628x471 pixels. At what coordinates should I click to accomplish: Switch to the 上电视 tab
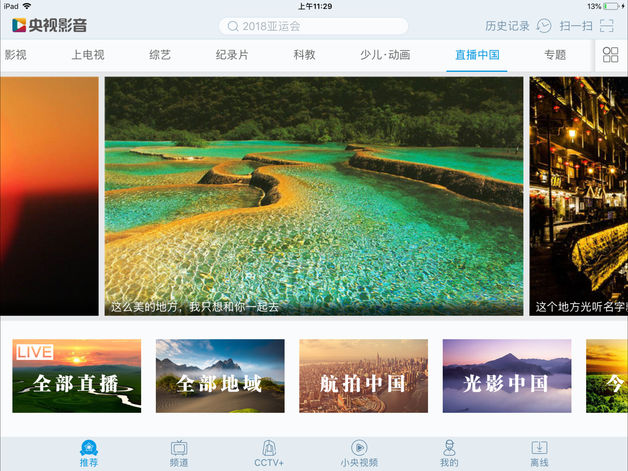pyautogui.click(x=88, y=55)
